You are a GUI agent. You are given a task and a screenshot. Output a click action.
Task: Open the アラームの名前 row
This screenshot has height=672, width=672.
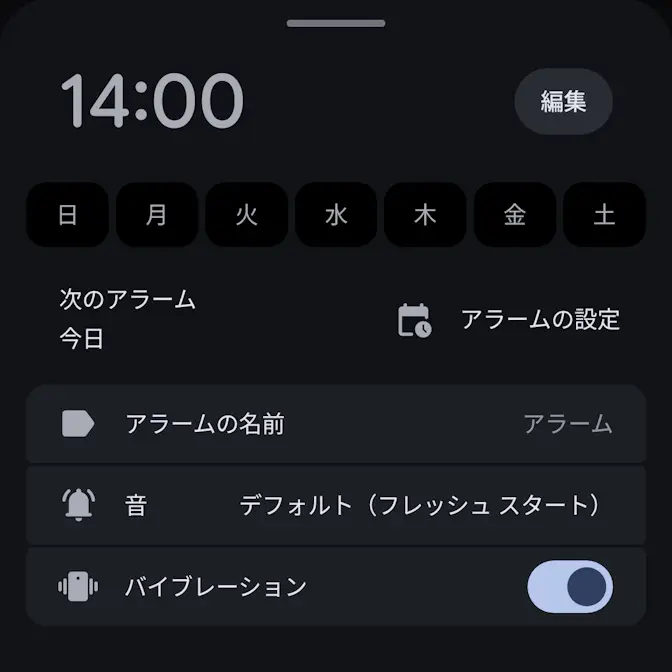point(336,424)
